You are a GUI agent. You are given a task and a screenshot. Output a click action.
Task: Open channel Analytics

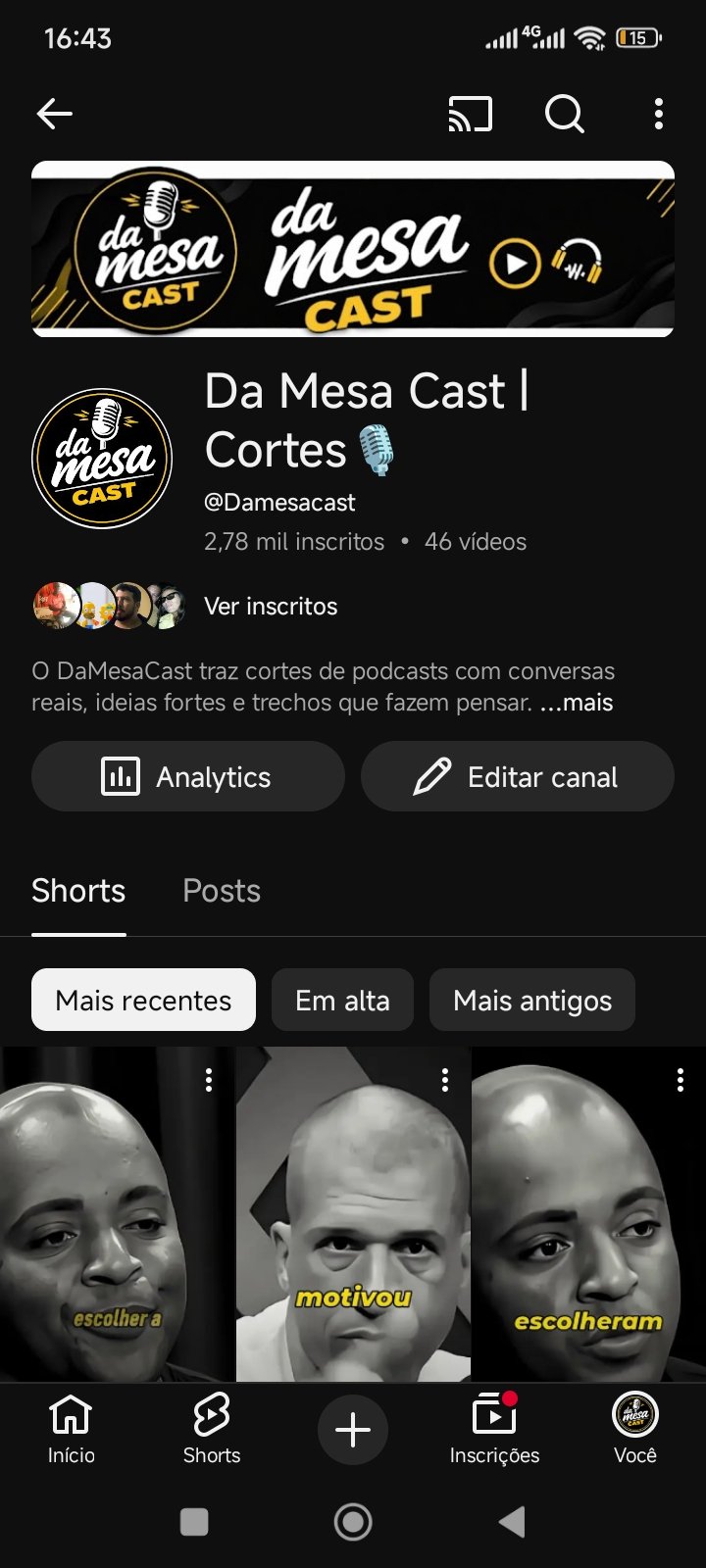click(x=188, y=777)
